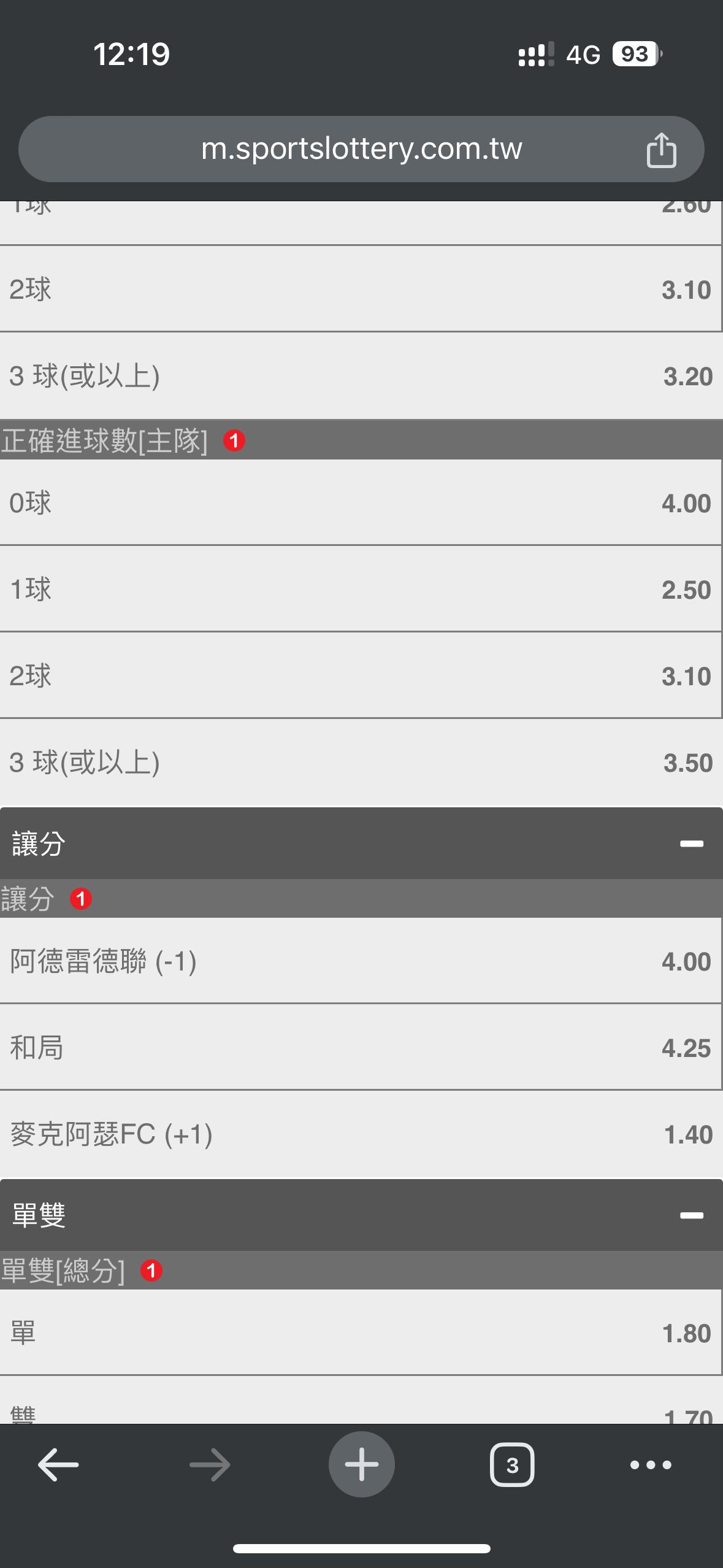Select home team 0球 at odds 4.00
Screen dimensions: 723x1568
[x=361, y=502]
